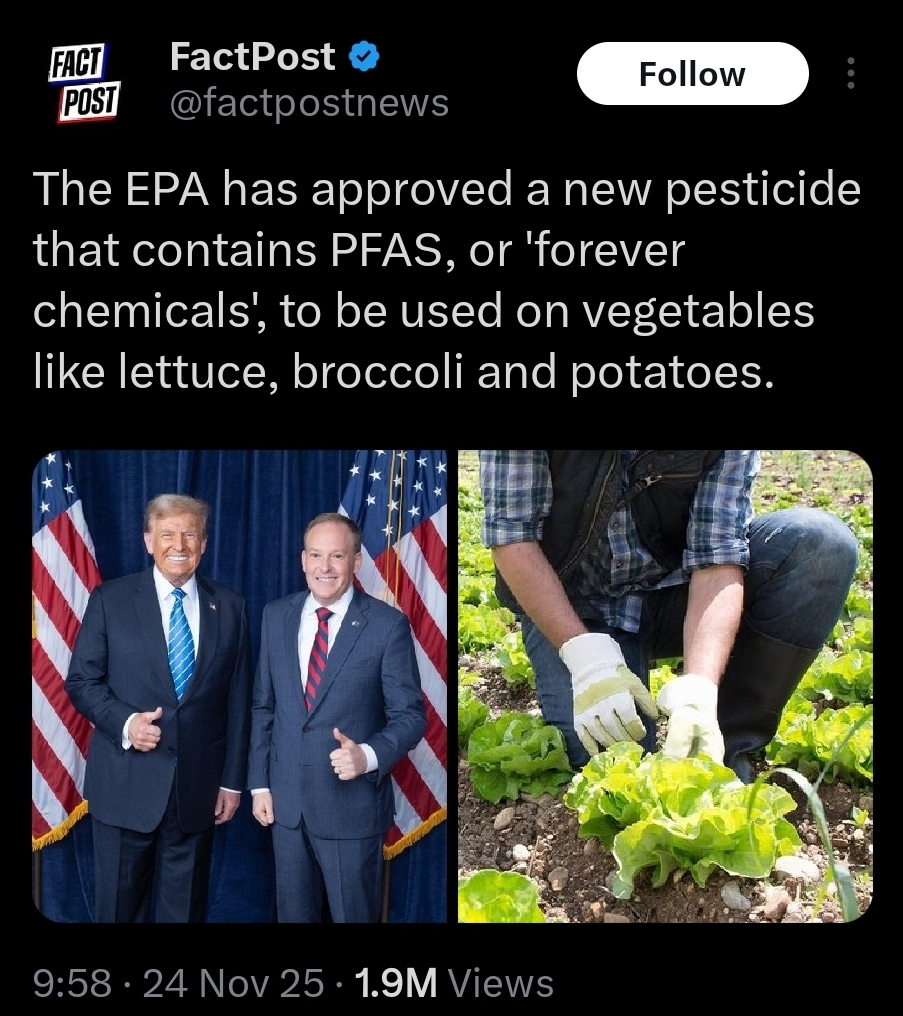Visit the @factpostnews profile handle

click(309, 102)
